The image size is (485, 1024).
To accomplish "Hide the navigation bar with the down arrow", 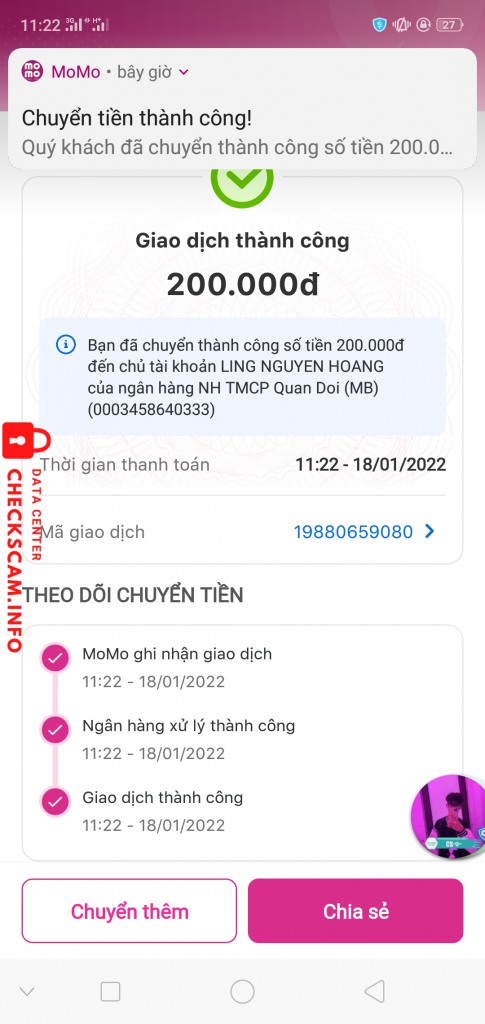I will [x=27, y=992].
